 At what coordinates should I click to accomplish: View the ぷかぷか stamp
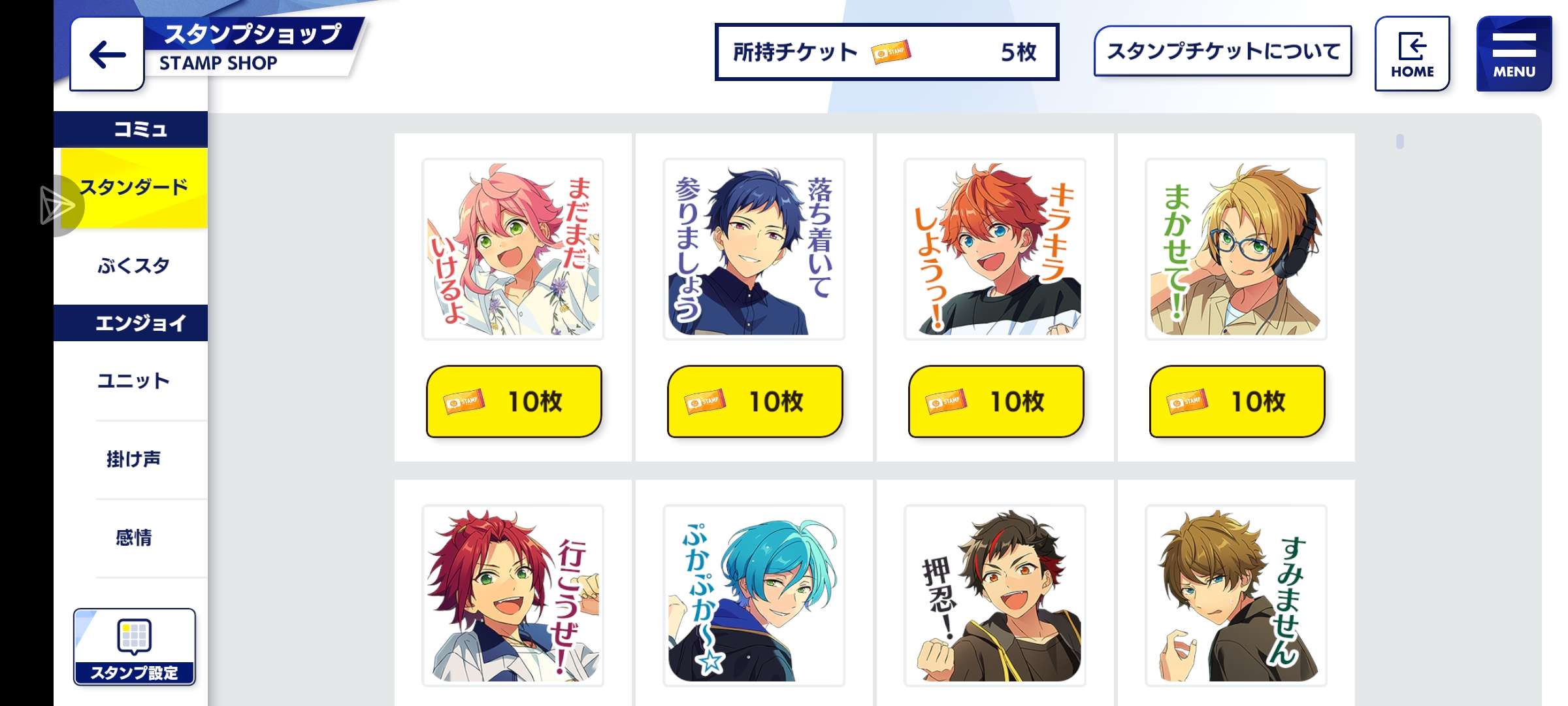(x=754, y=596)
